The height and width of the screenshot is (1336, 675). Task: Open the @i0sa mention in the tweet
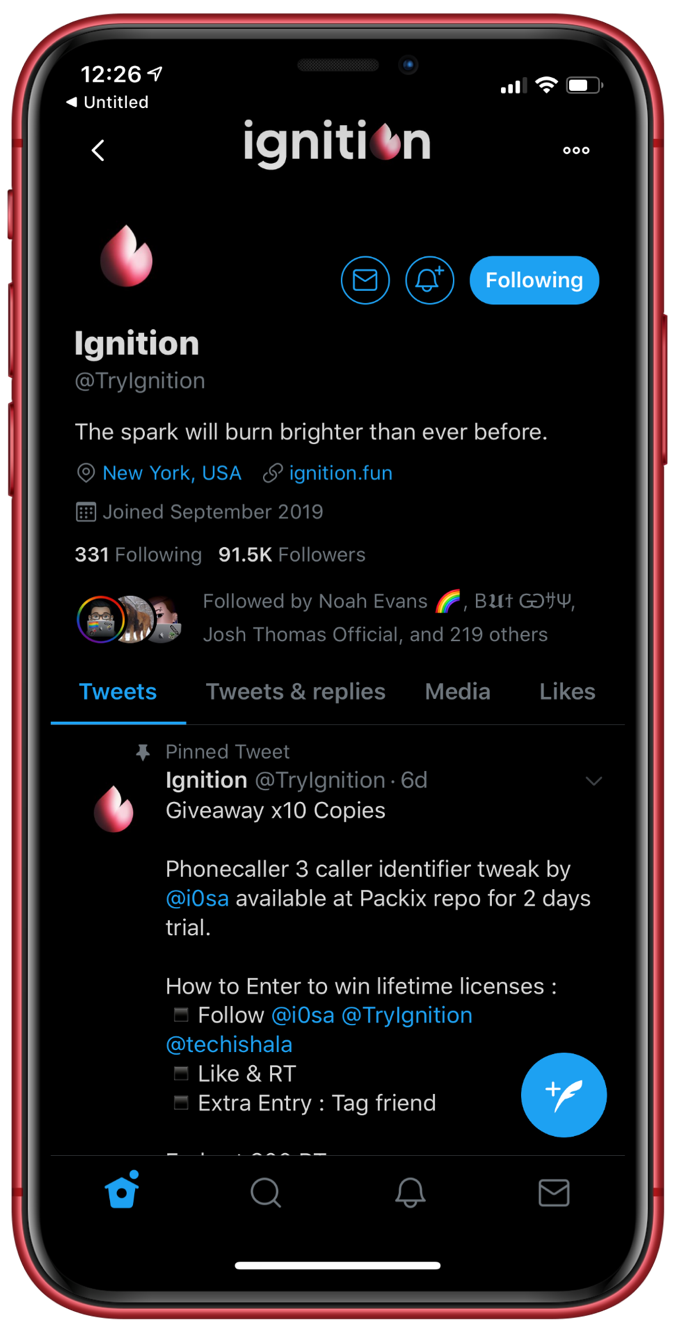[x=197, y=898]
